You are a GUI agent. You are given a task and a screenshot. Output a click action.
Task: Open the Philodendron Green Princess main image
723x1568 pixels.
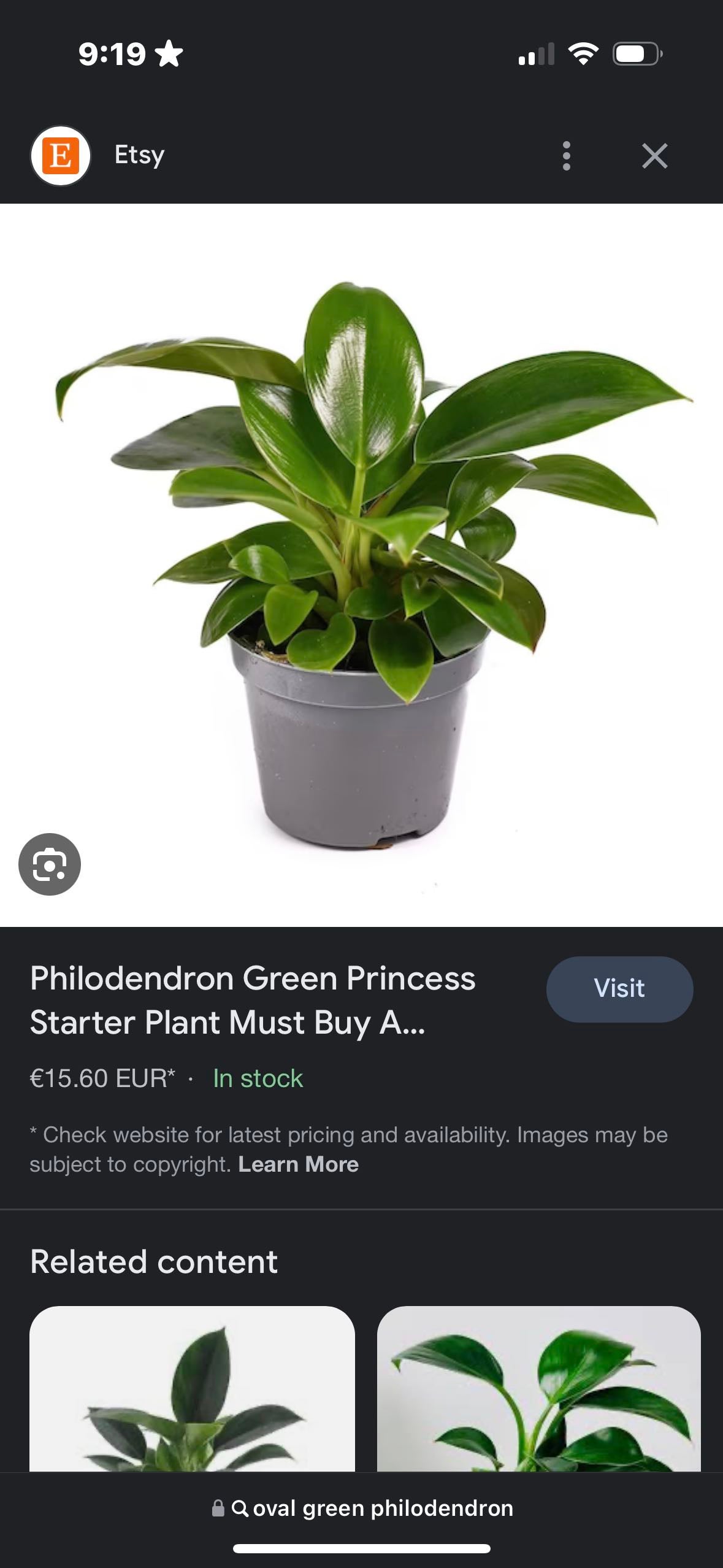point(362,564)
